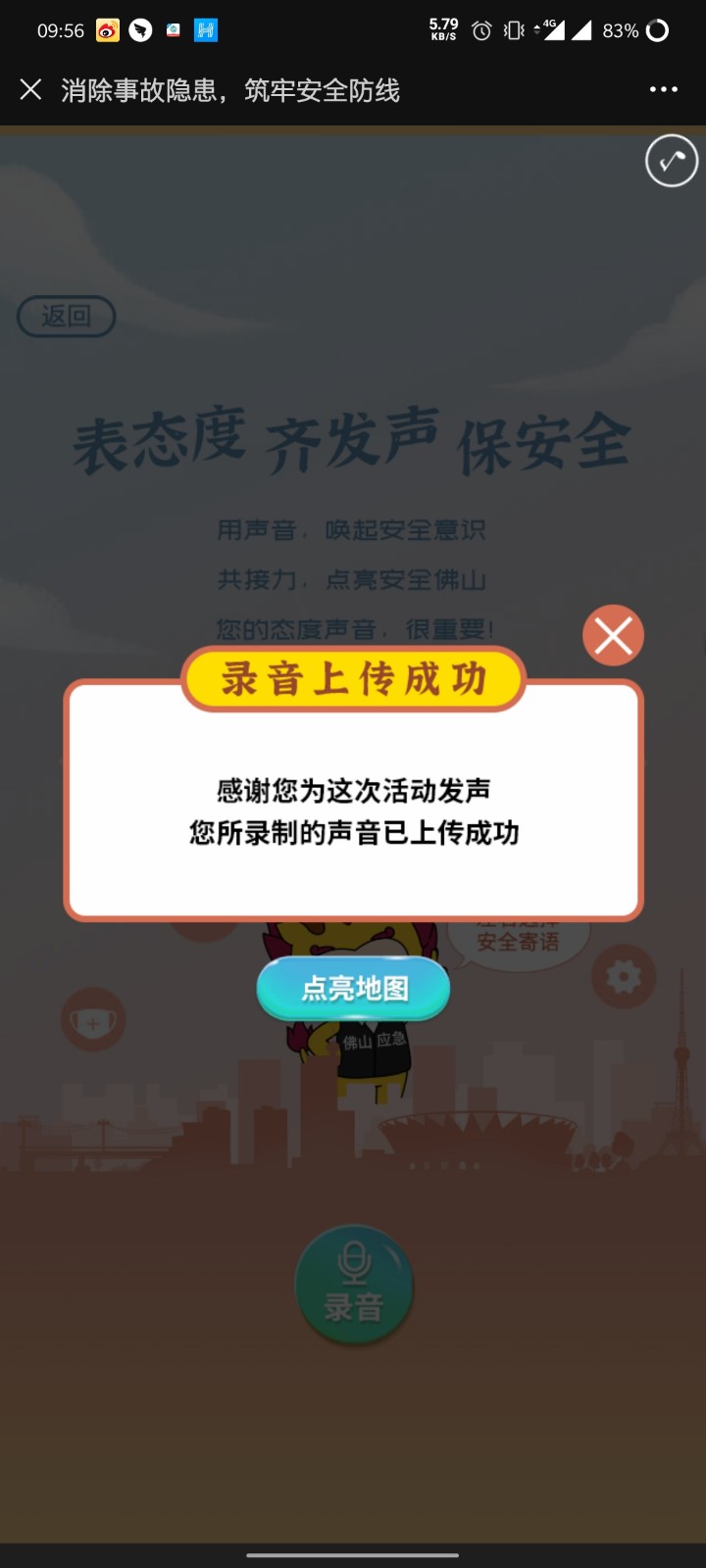
Task: Dismiss the 录音上传成功 popup
Action: (613, 636)
